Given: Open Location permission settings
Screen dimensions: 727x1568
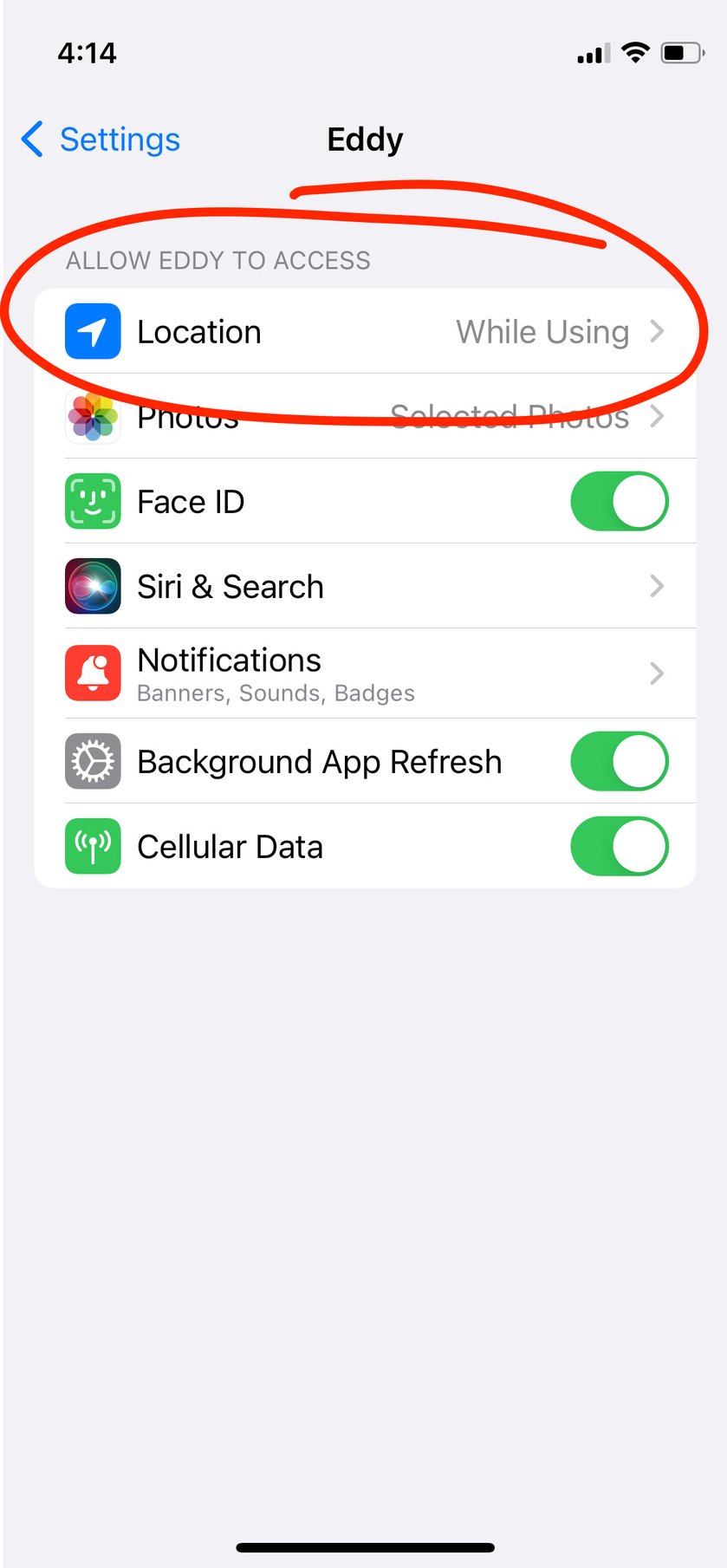Looking at the screenshot, I should coord(364,331).
